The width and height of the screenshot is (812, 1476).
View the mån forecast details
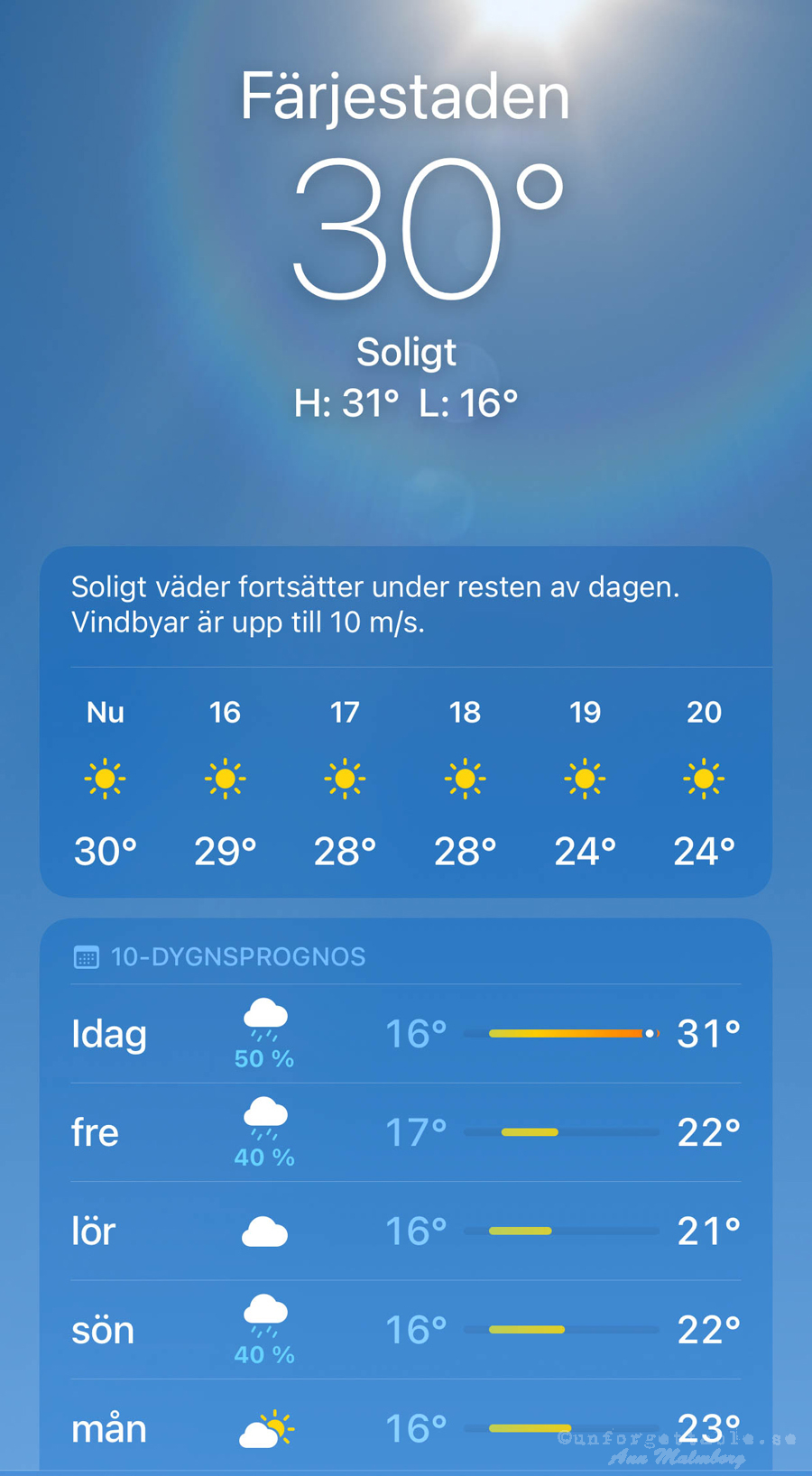click(405, 1428)
